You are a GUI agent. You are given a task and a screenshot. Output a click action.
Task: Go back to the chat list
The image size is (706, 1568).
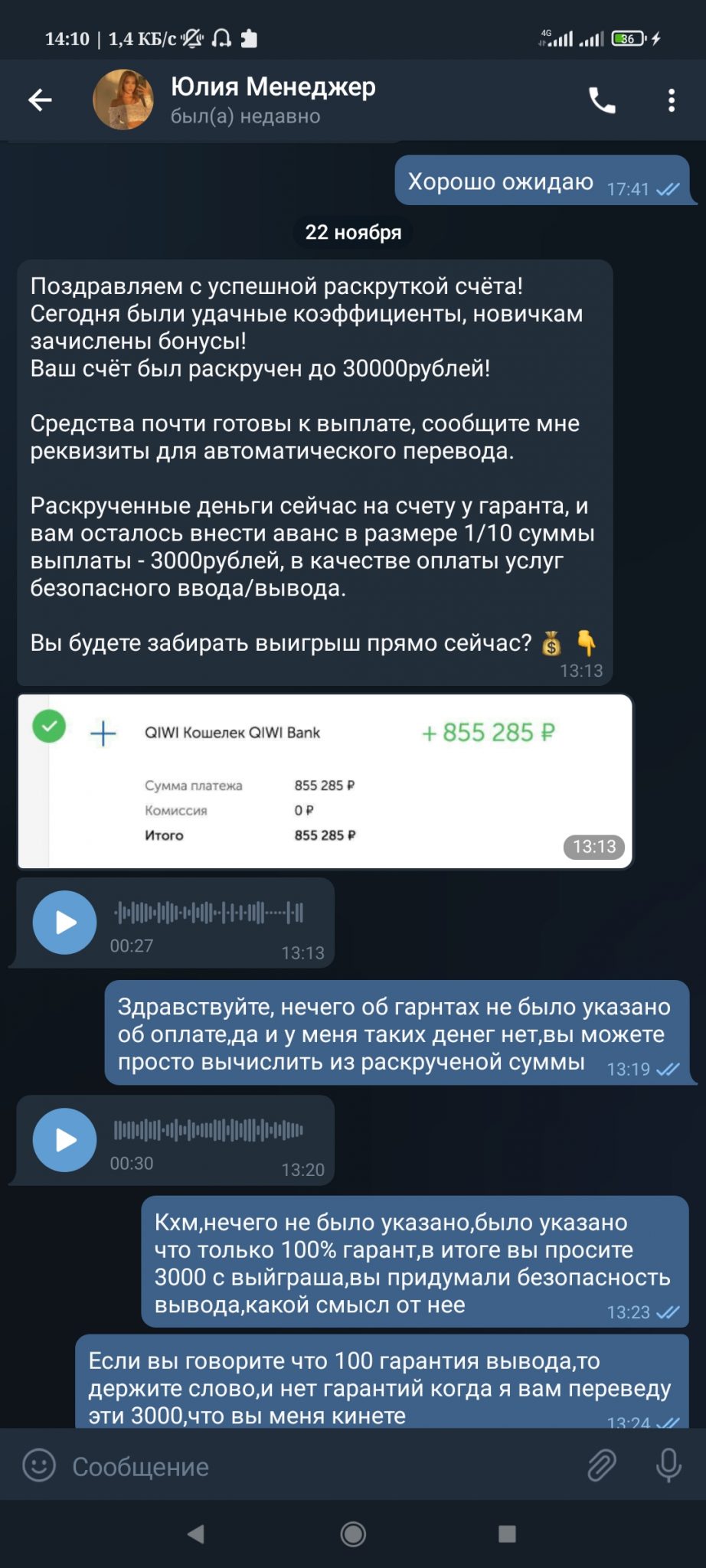tap(40, 100)
